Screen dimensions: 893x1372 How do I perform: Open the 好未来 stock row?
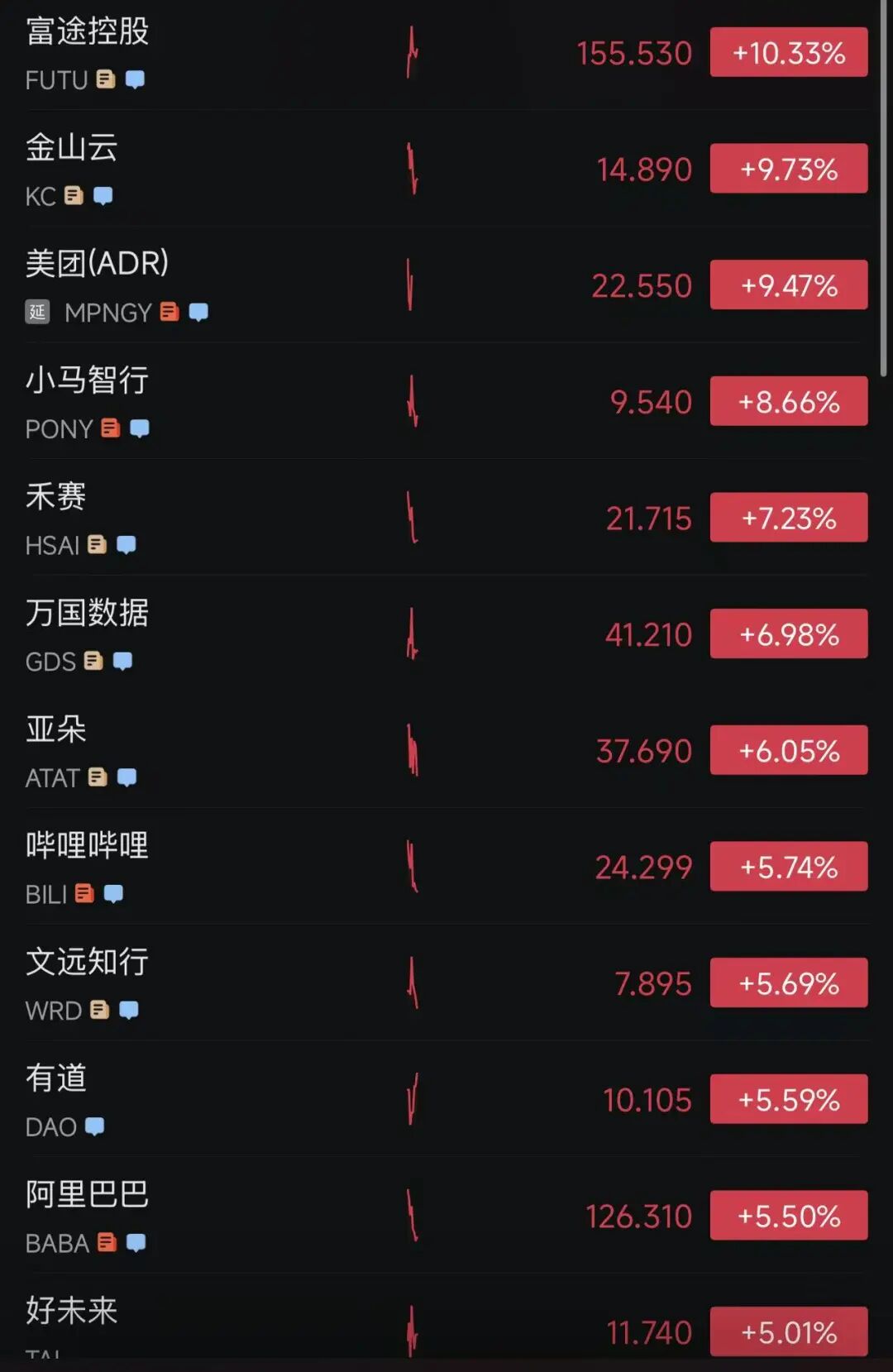pyautogui.click(x=72, y=1312)
